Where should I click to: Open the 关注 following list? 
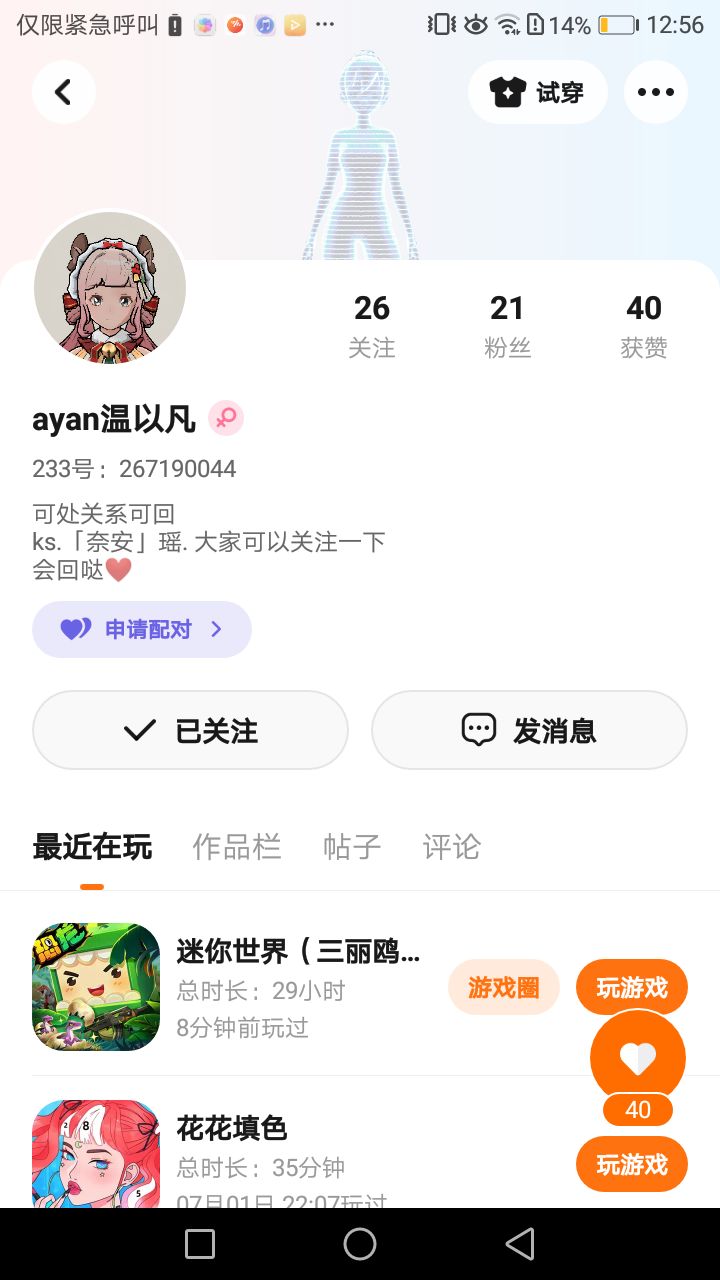pyautogui.click(x=372, y=325)
